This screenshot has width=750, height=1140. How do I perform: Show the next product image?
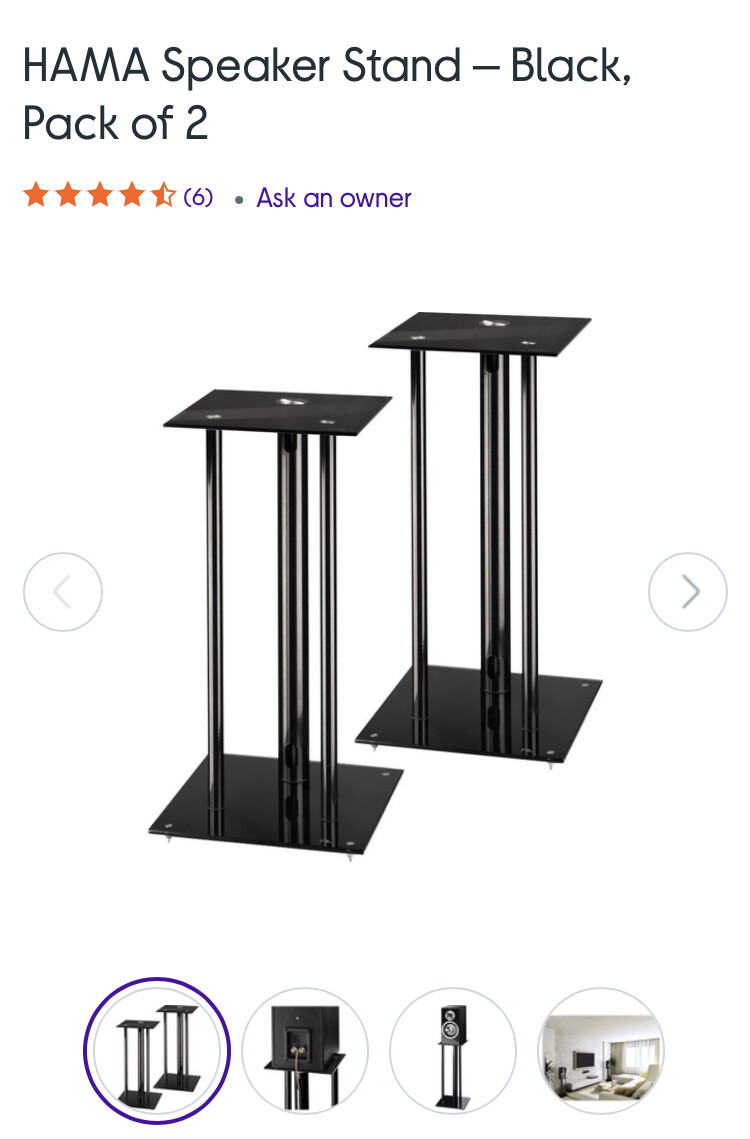[x=688, y=592]
